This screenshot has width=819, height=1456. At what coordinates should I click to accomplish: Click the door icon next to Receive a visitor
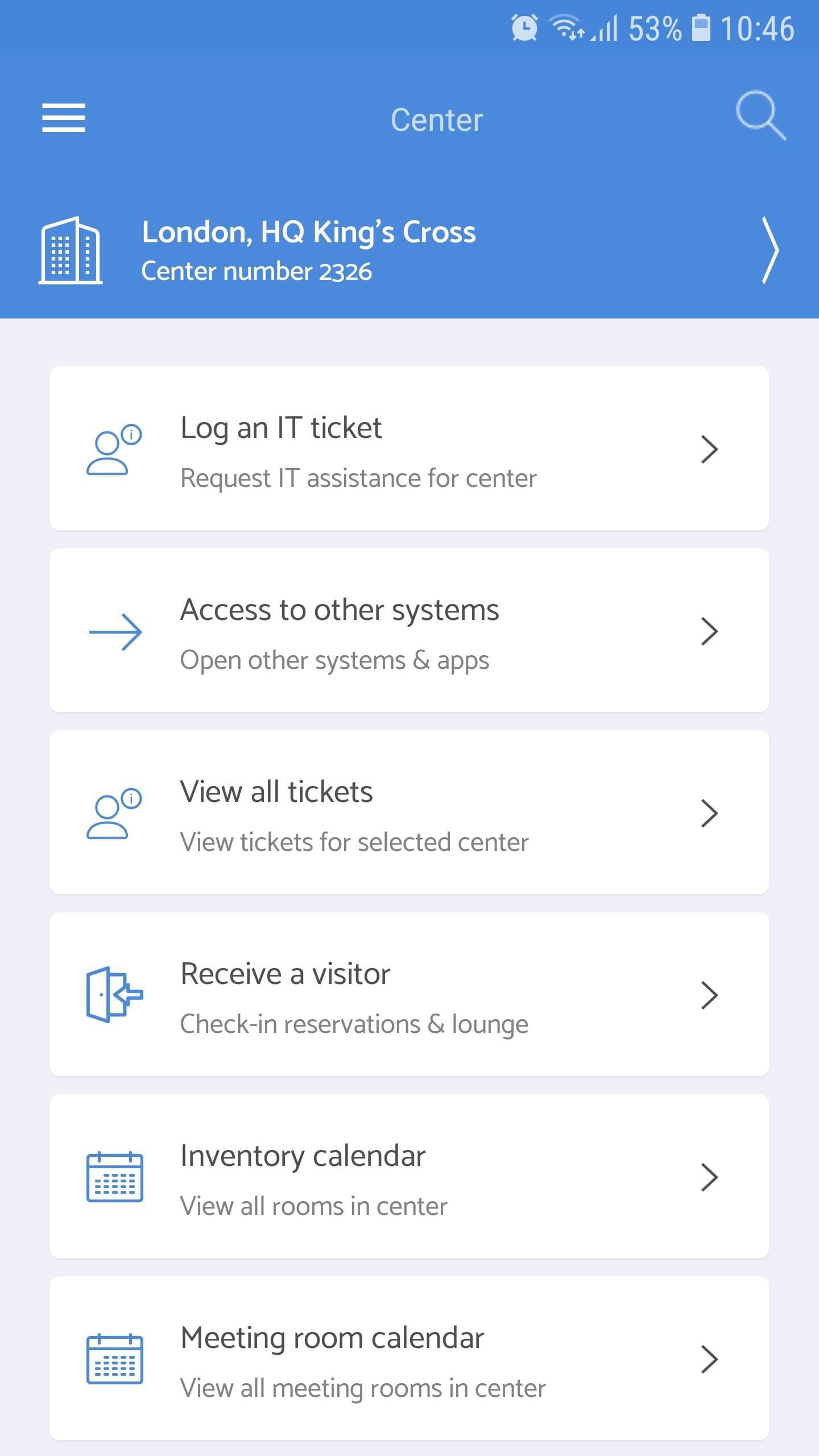click(114, 996)
